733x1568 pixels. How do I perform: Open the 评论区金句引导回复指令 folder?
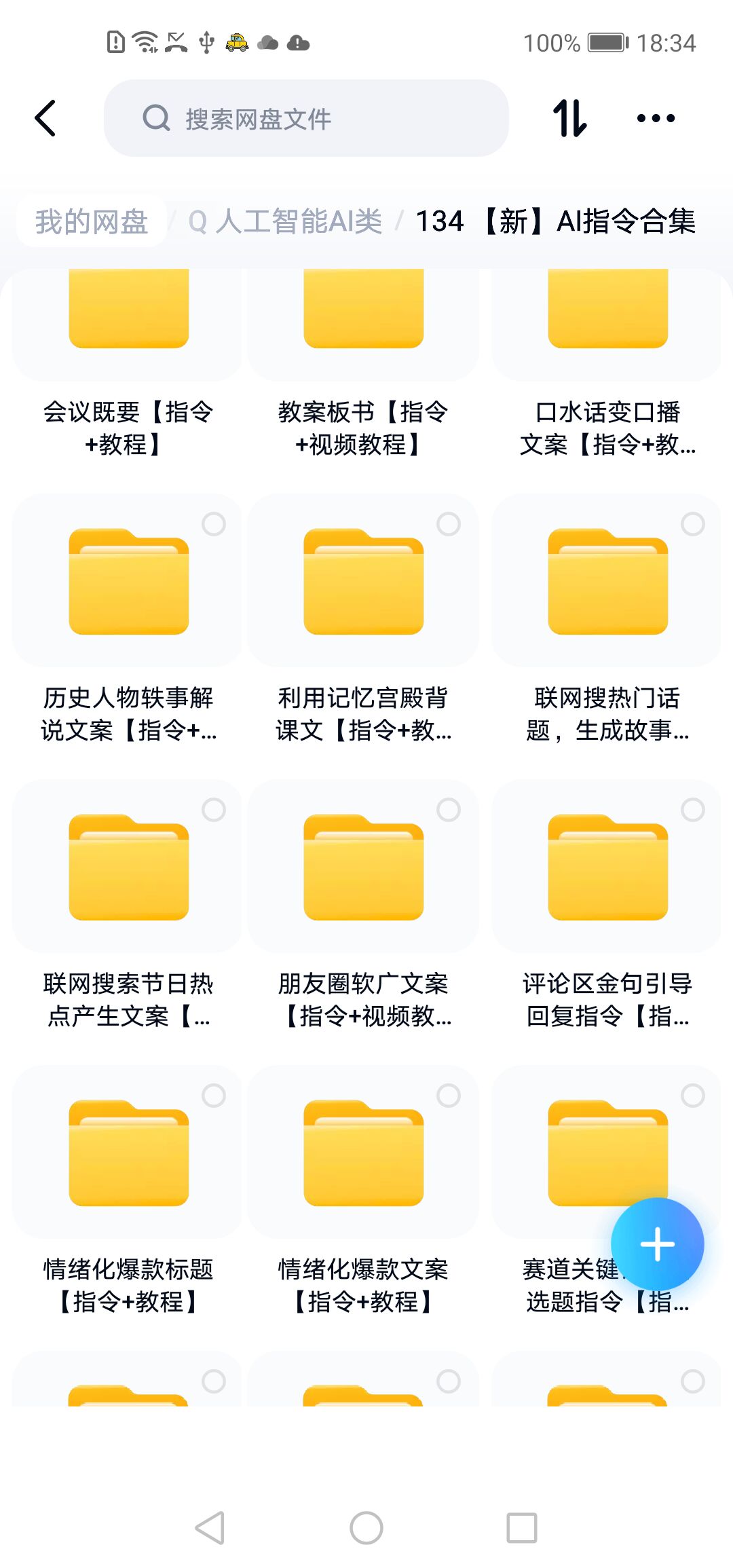607,869
